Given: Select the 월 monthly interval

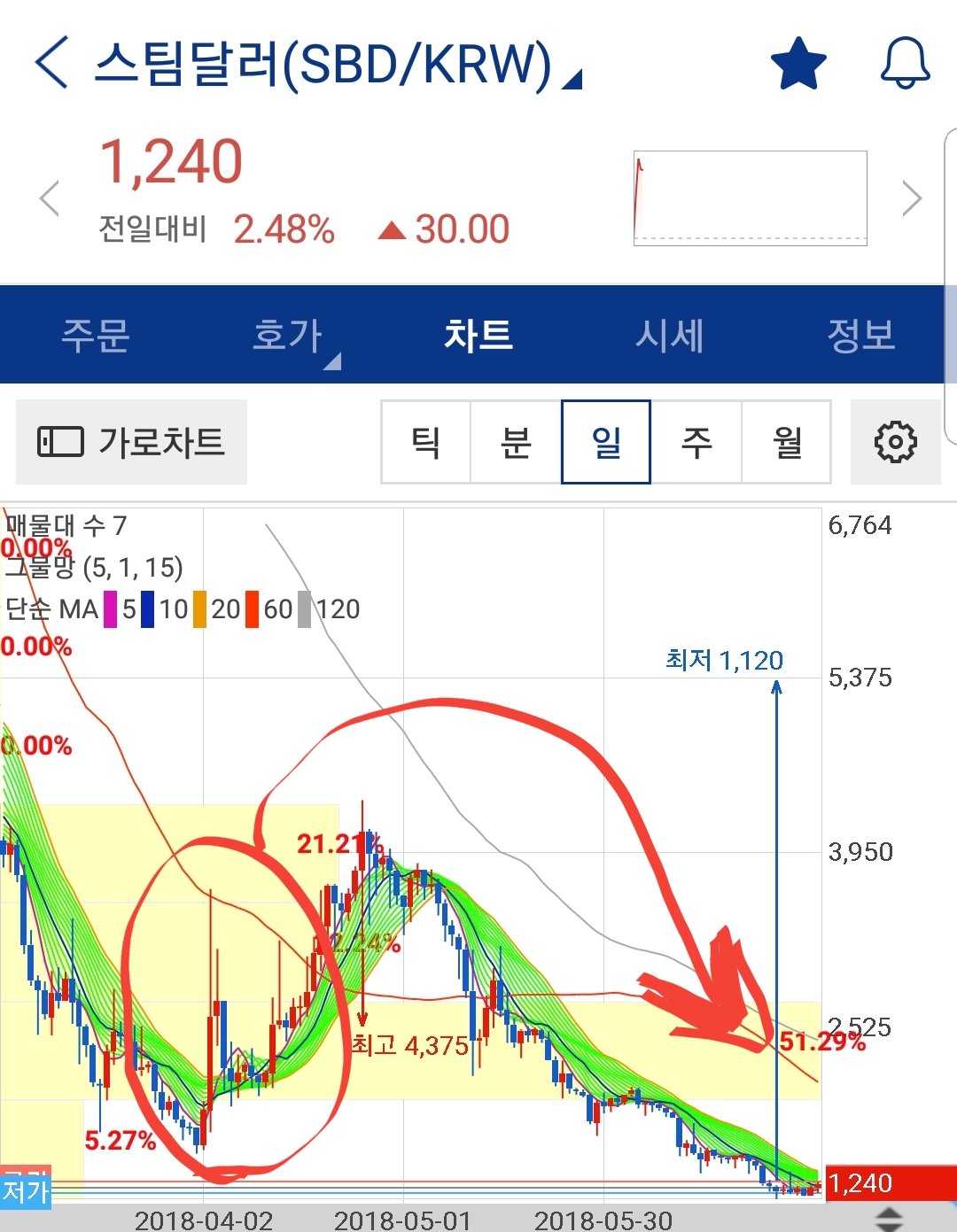Looking at the screenshot, I should click(786, 441).
